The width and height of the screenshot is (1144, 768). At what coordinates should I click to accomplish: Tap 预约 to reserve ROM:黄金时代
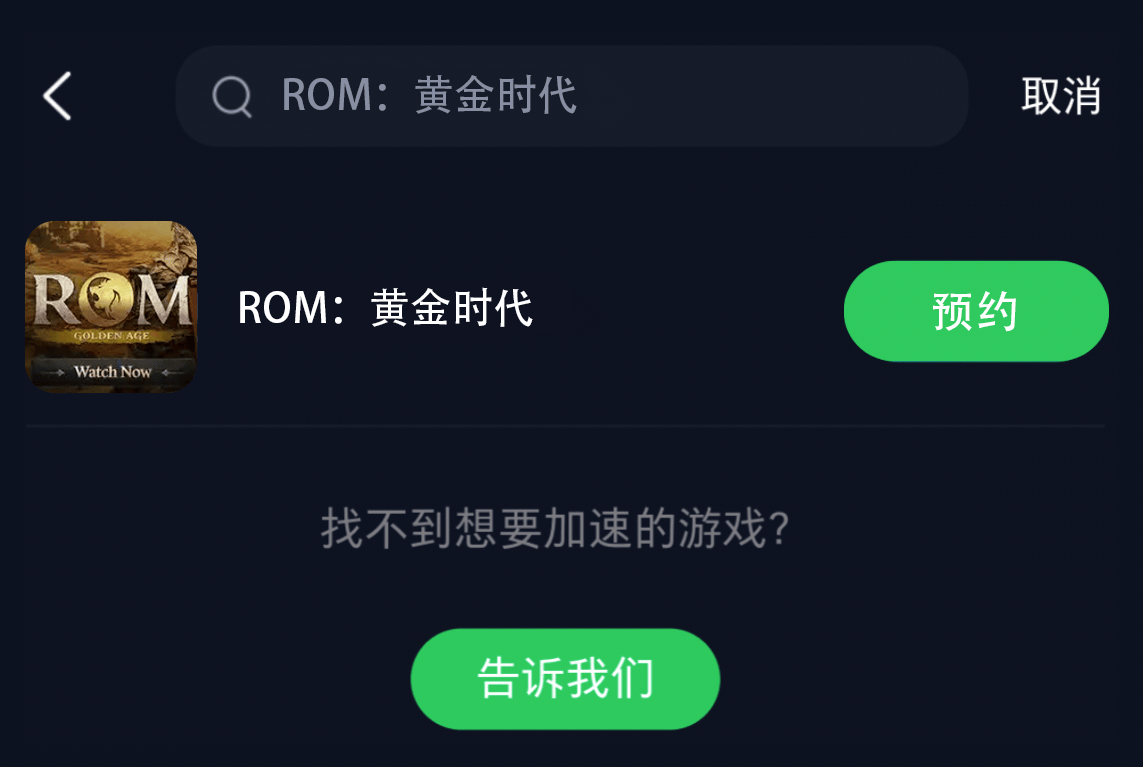click(x=975, y=311)
